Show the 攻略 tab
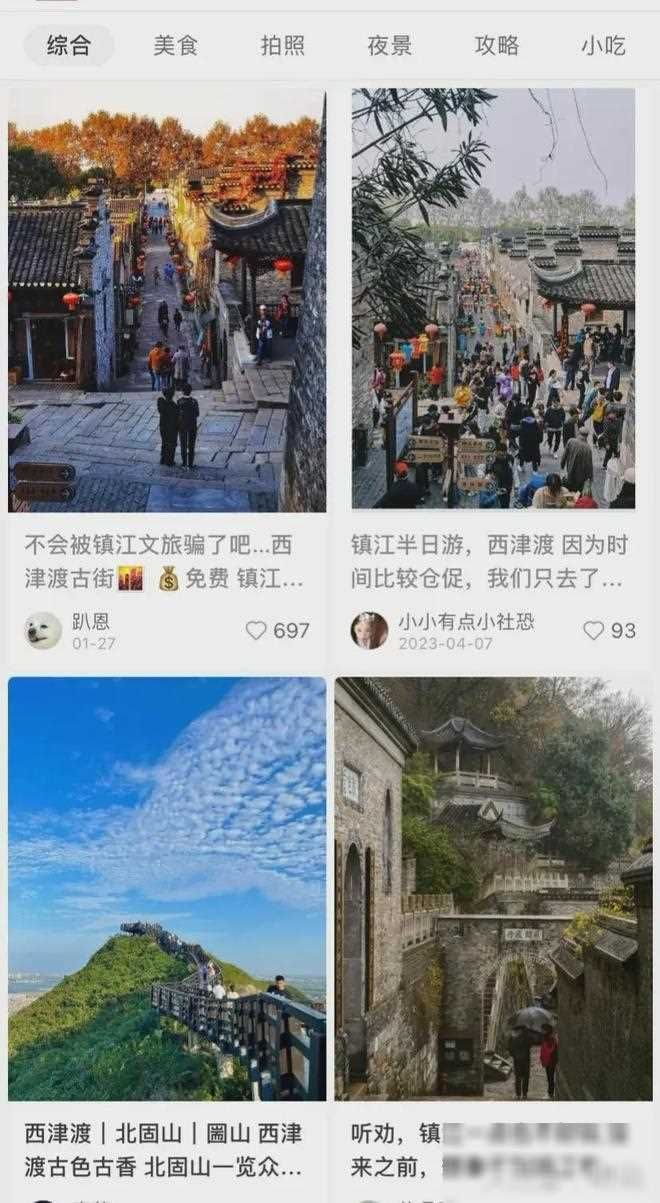The width and height of the screenshot is (660, 1203). pyautogui.click(x=496, y=45)
